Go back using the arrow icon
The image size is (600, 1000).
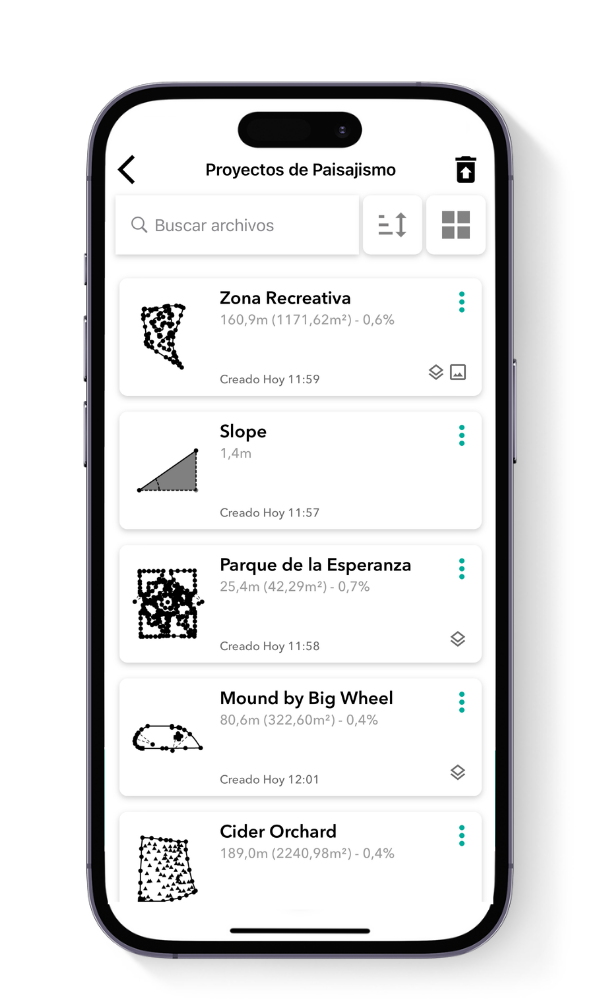pyautogui.click(x=127, y=170)
